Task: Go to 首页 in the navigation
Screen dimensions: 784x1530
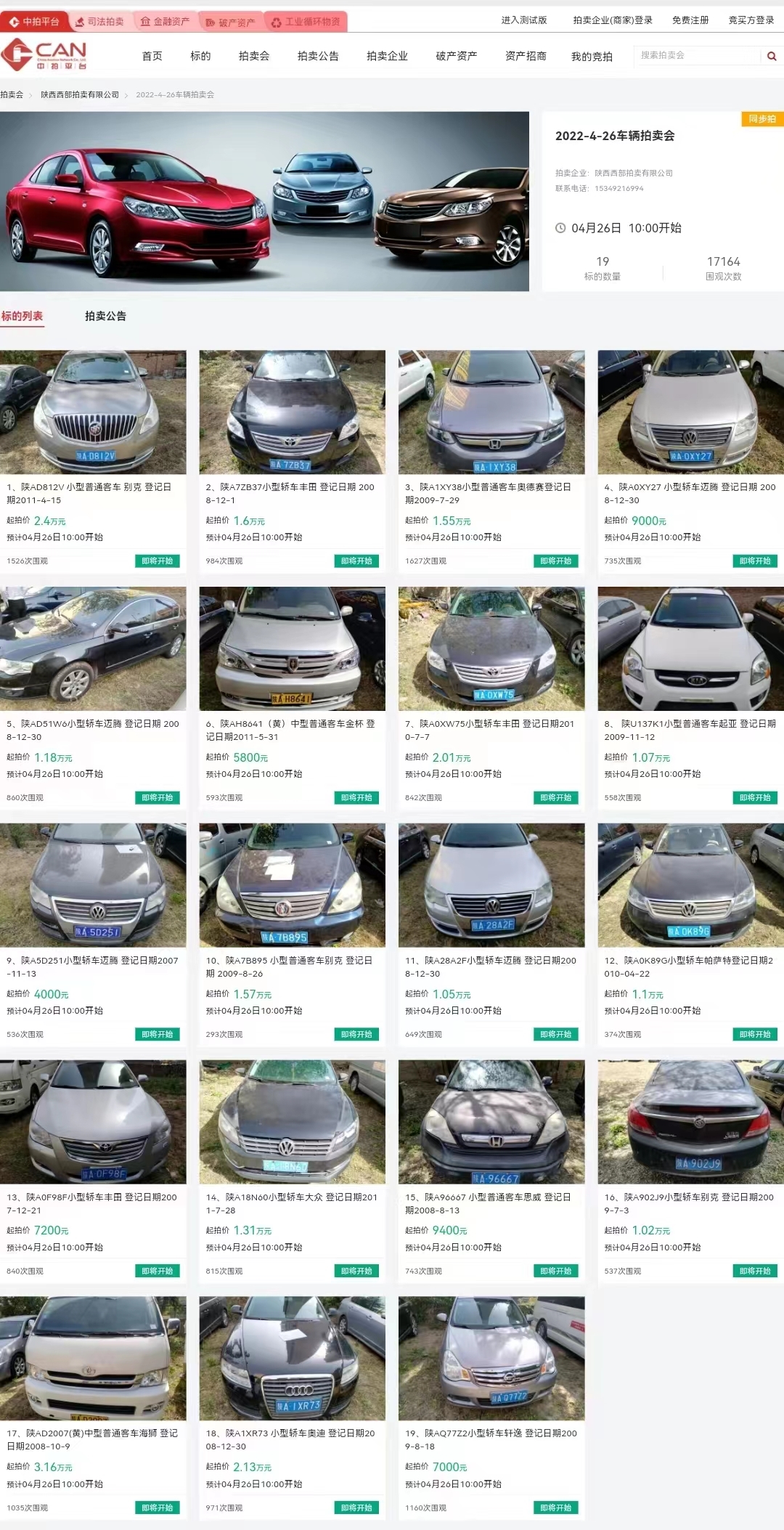Action: [x=152, y=56]
